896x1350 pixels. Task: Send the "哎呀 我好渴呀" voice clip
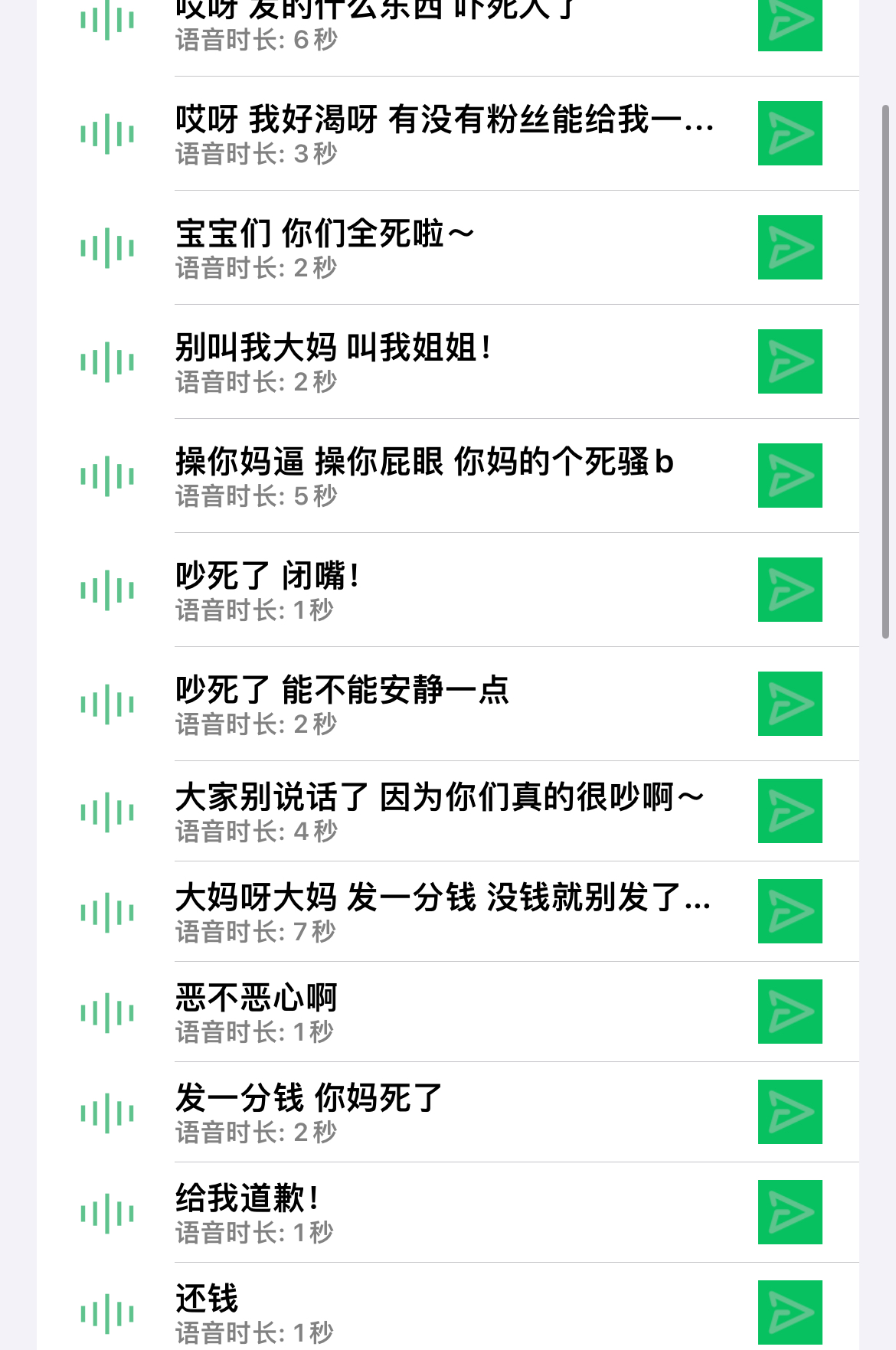pyautogui.click(x=790, y=133)
